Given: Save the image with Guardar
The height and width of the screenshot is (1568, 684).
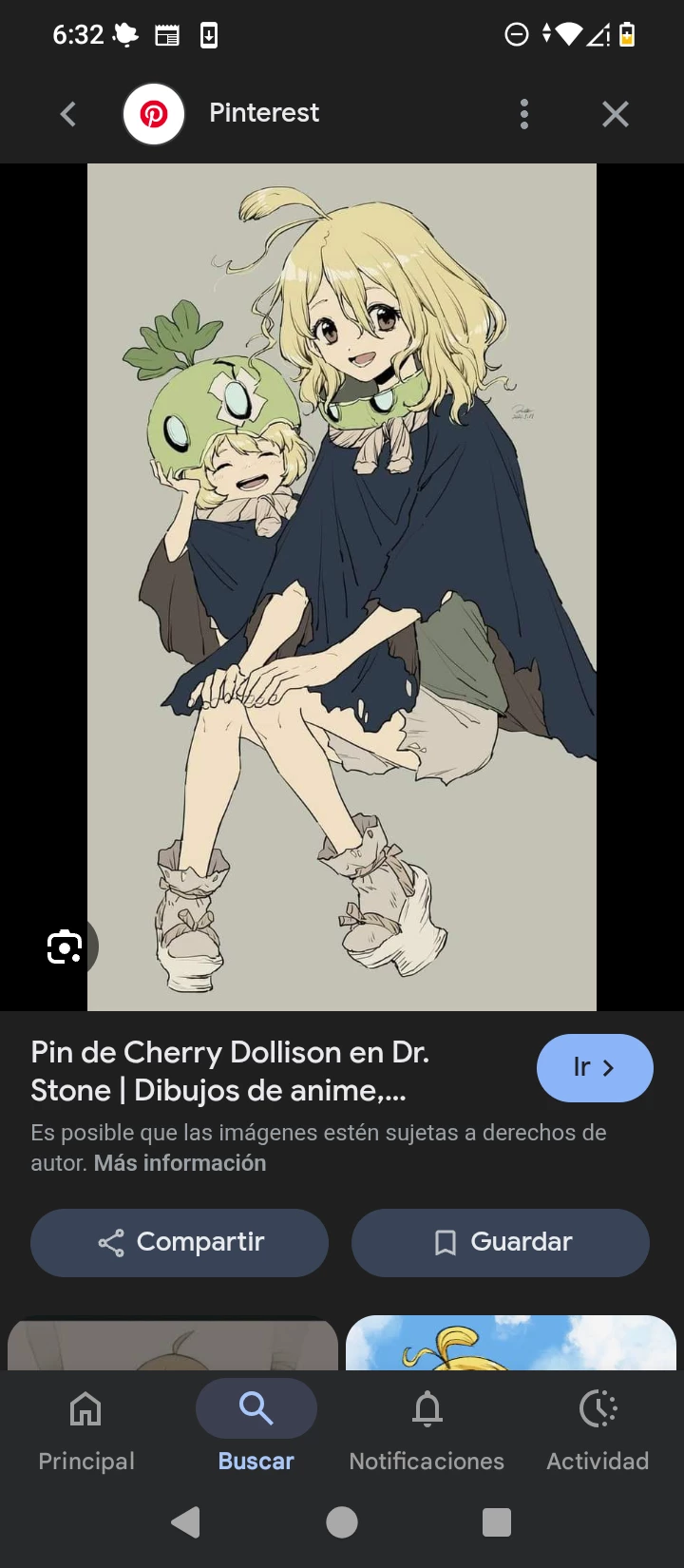Looking at the screenshot, I should [x=501, y=1242].
